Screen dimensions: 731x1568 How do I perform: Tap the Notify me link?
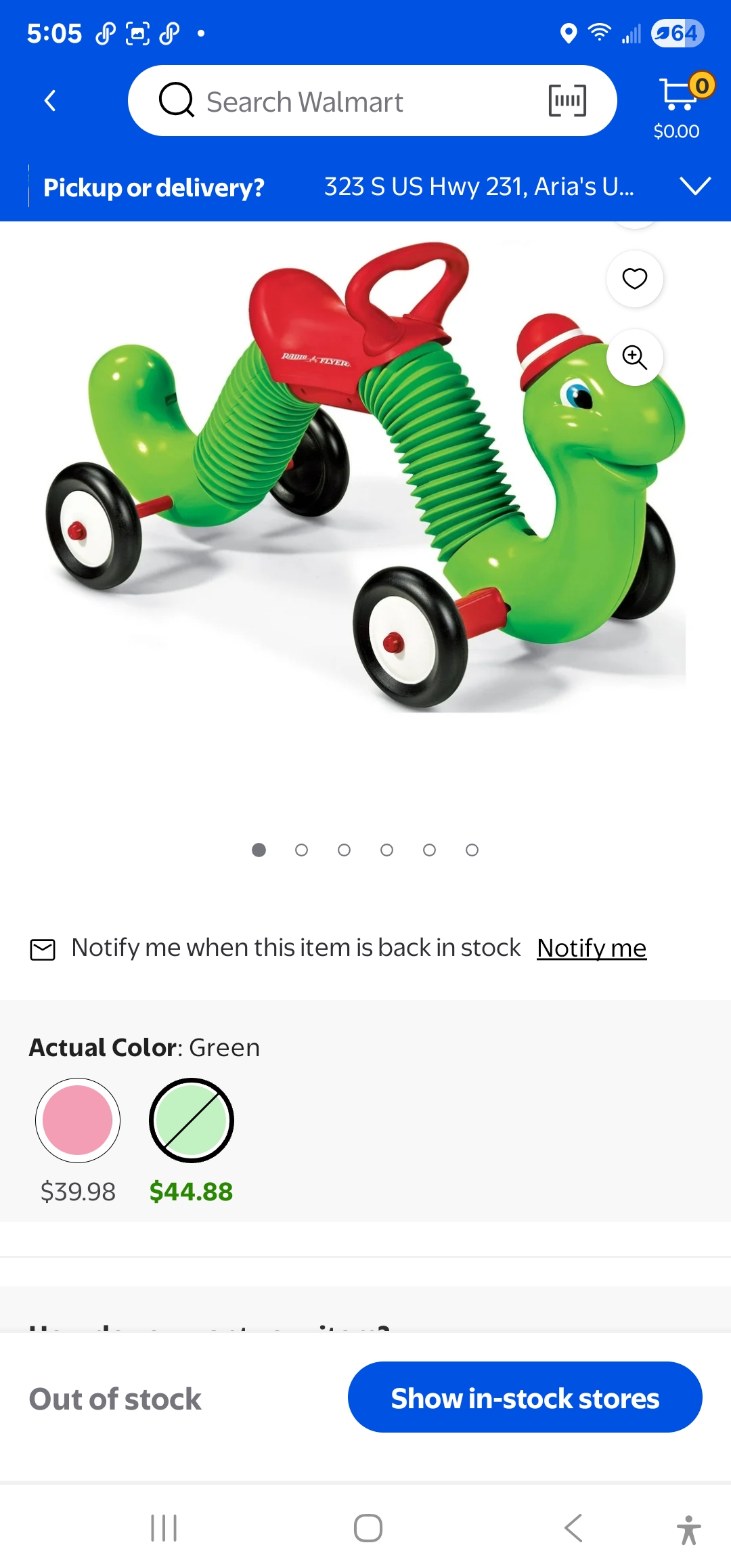pos(592,948)
